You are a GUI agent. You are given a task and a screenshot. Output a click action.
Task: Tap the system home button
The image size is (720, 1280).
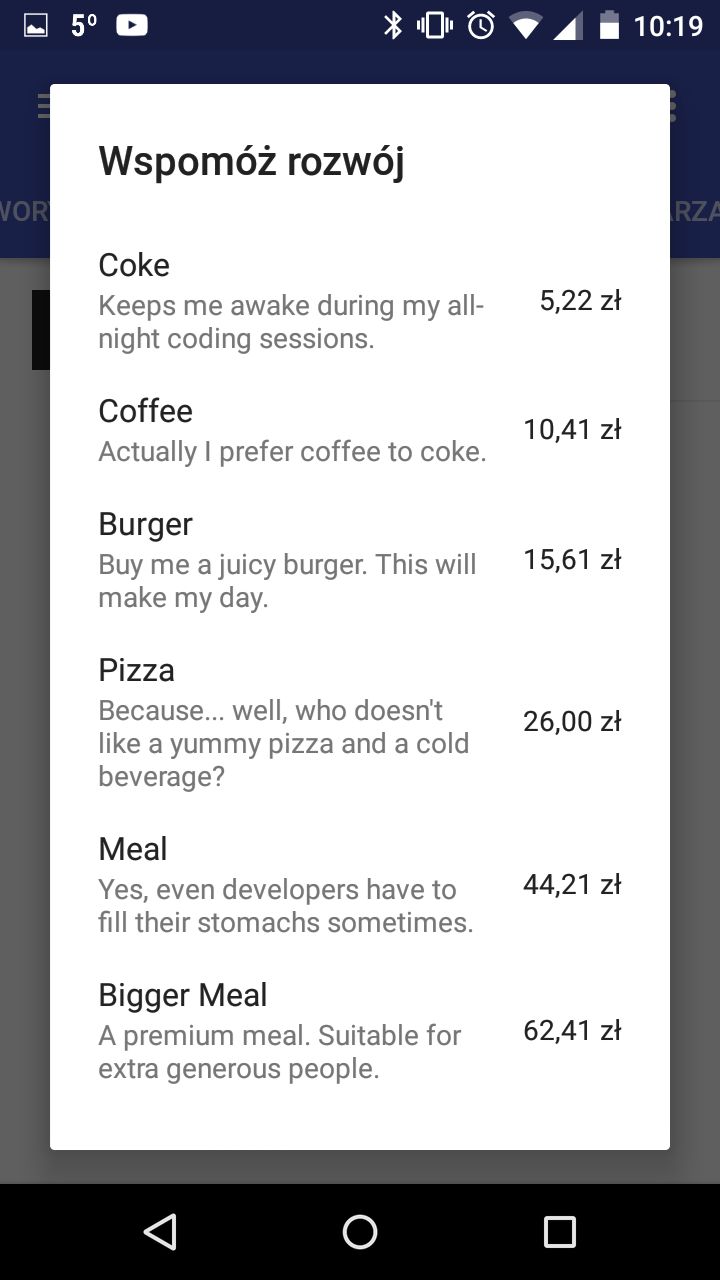pos(360,1232)
